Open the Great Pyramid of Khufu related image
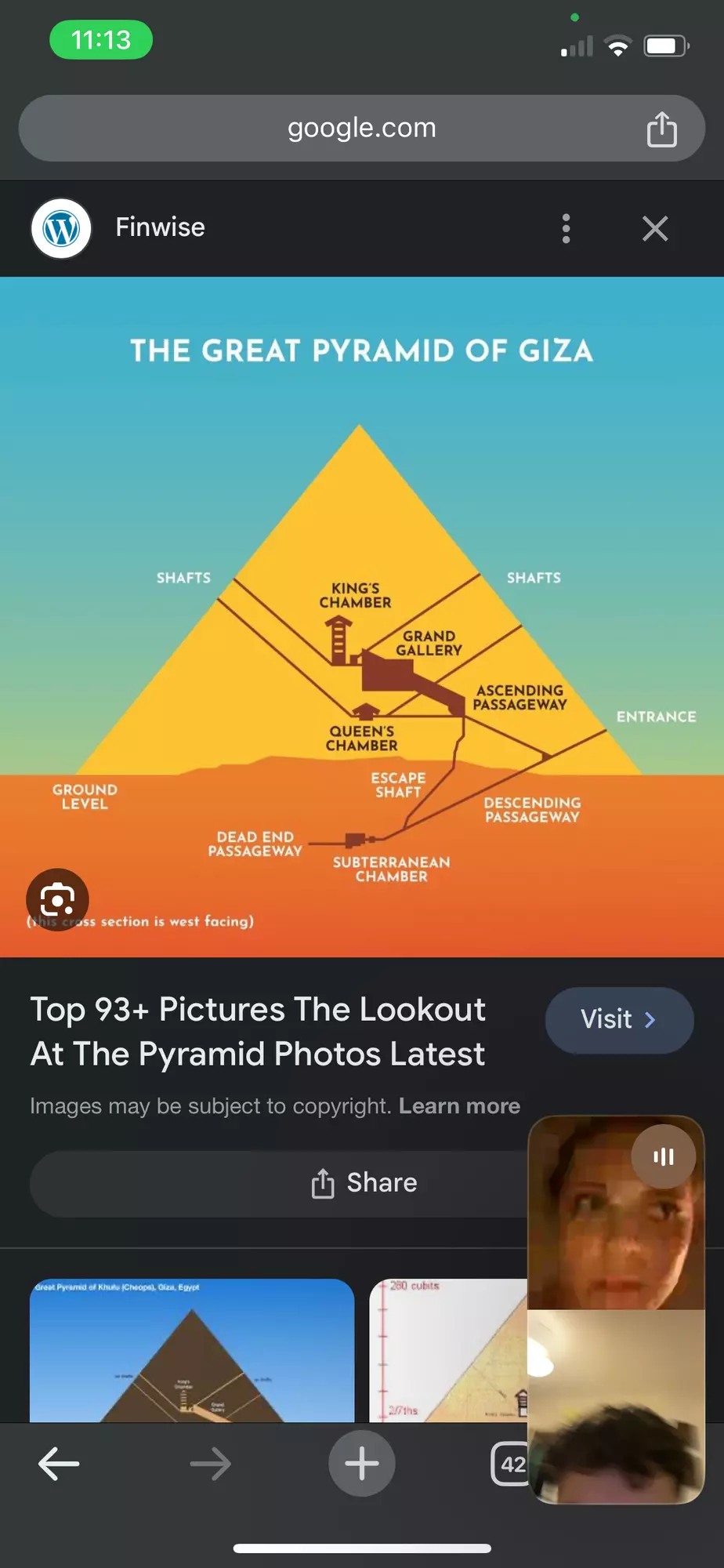The width and height of the screenshot is (724, 1568). pos(192,1350)
